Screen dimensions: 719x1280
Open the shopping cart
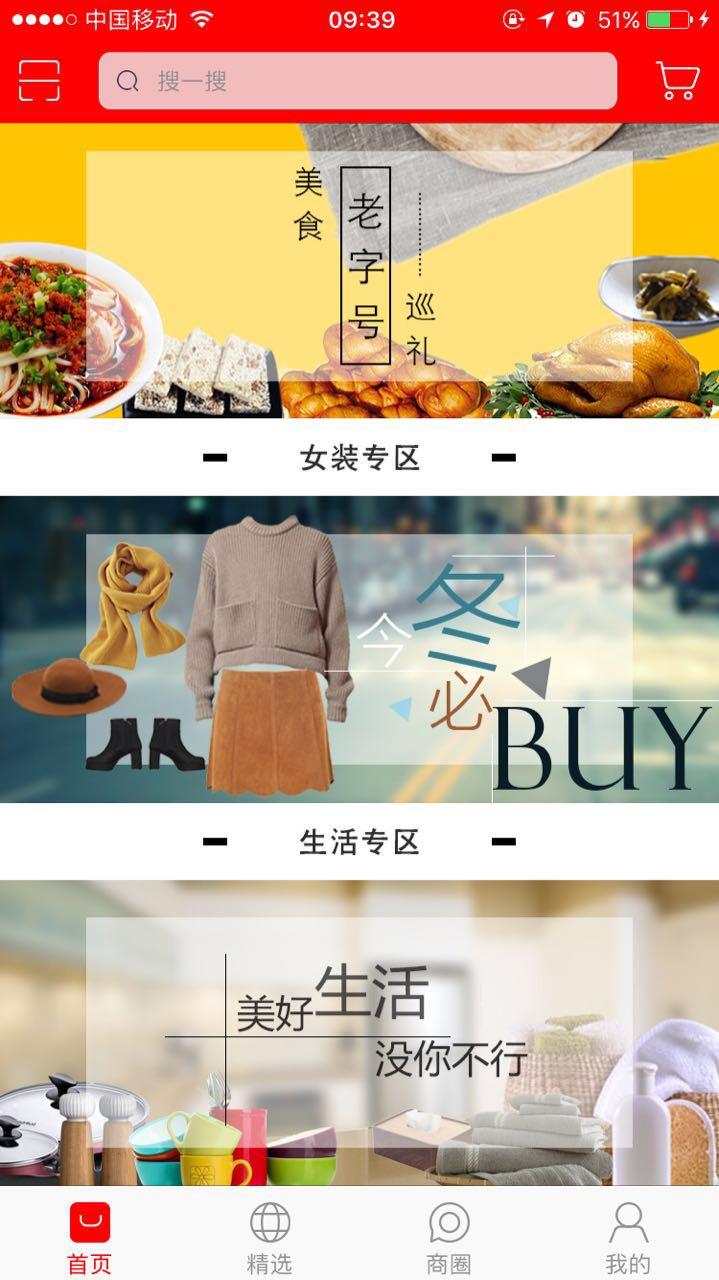677,80
